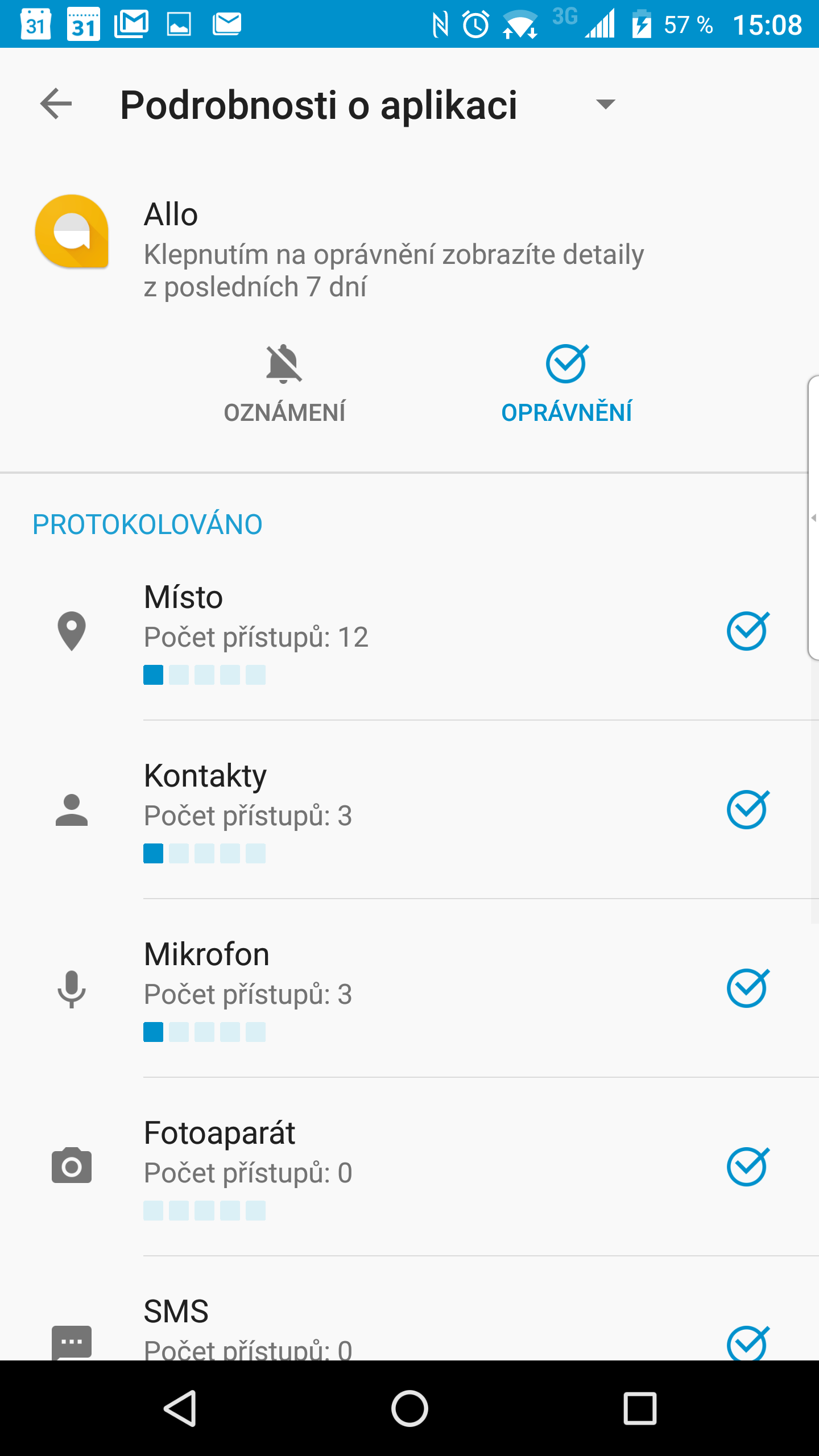The image size is (819, 1456).
Task: Open SMS permission details
Action: 409,1309
